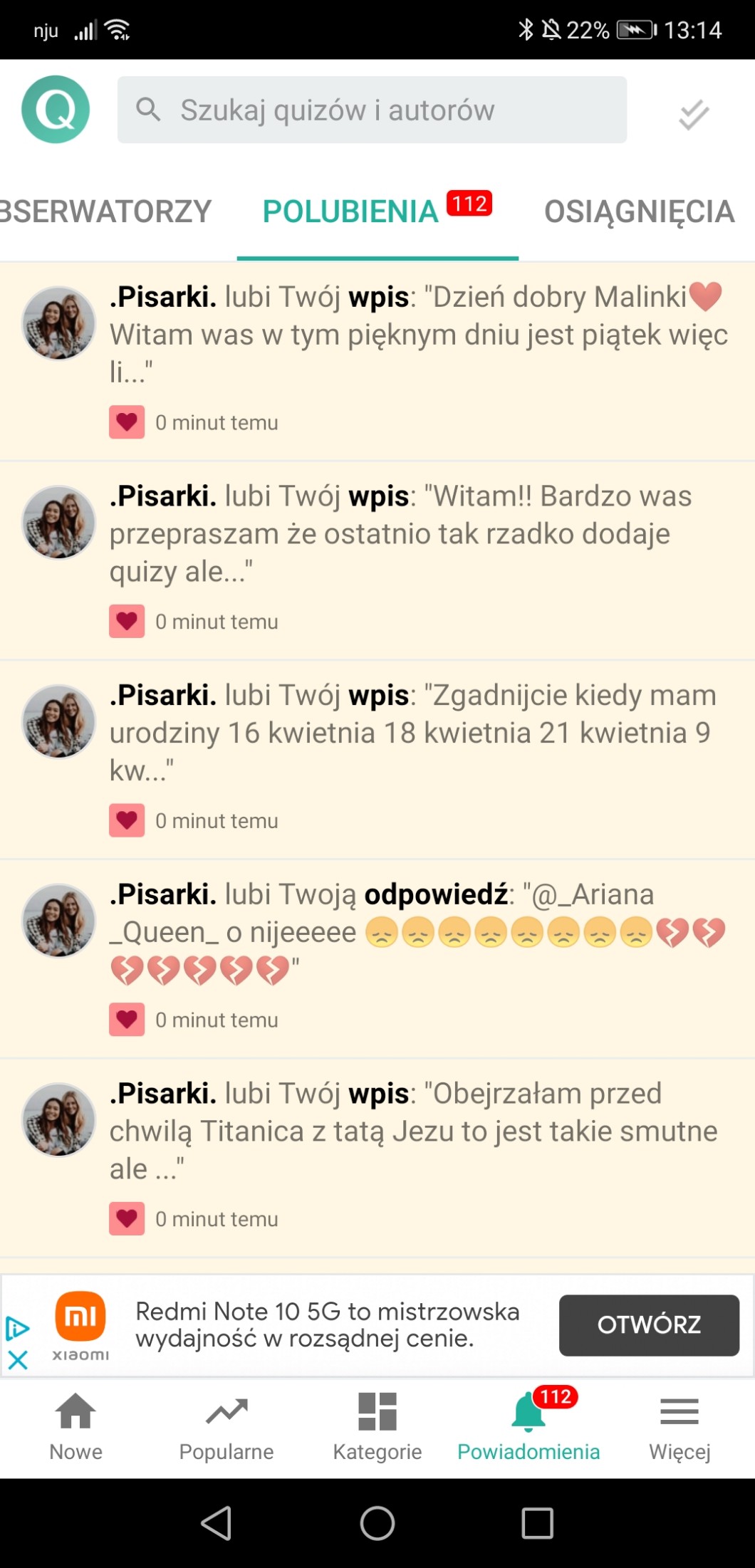Select the Polubienia tab

[x=350, y=211]
